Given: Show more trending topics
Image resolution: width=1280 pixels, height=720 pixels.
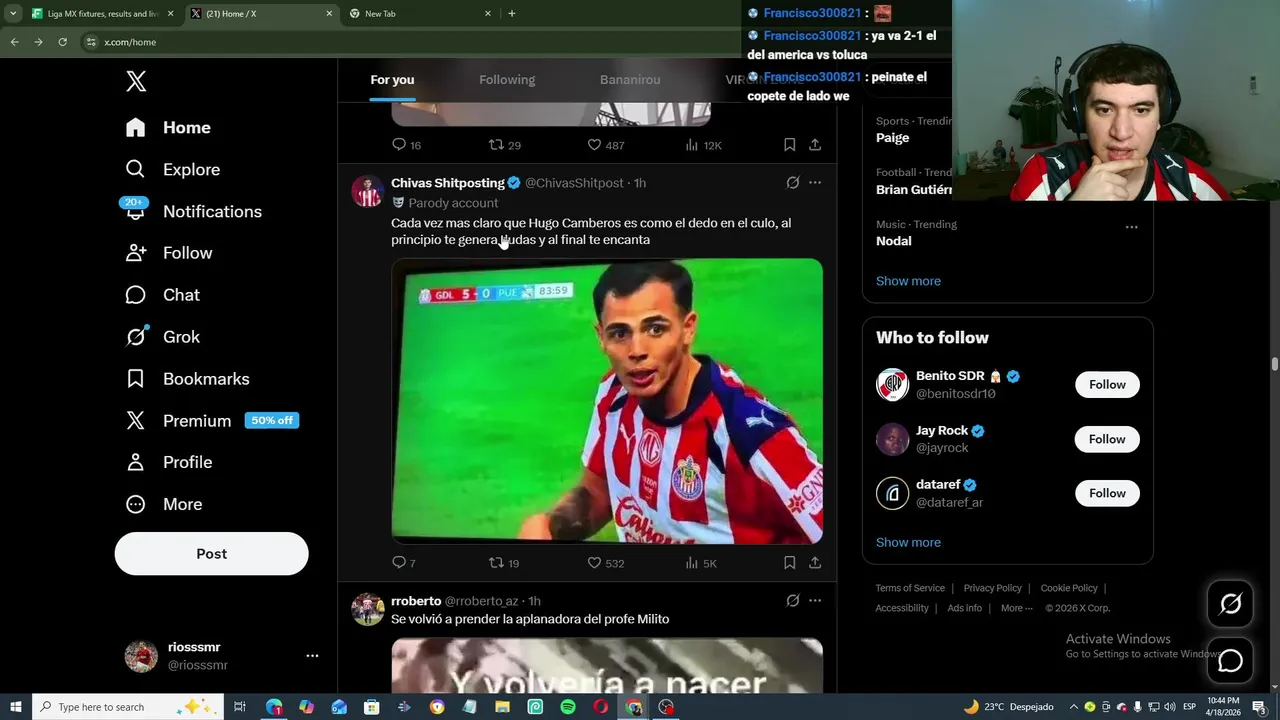Looking at the screenshot, I should [x=908, y=281].
